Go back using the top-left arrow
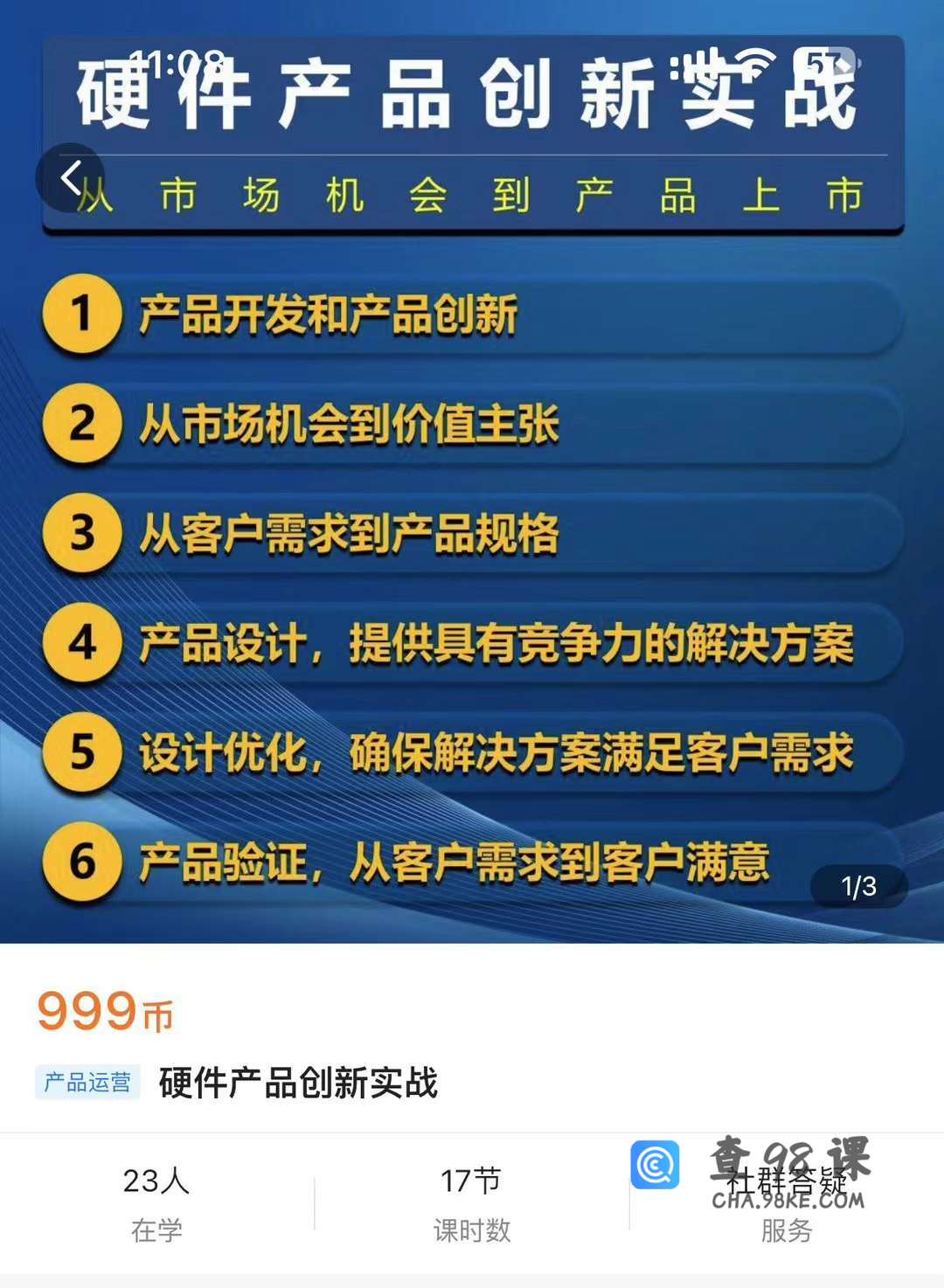This screenshot has height=1288, width=944. pyautogui.click(x=71, y=178)
